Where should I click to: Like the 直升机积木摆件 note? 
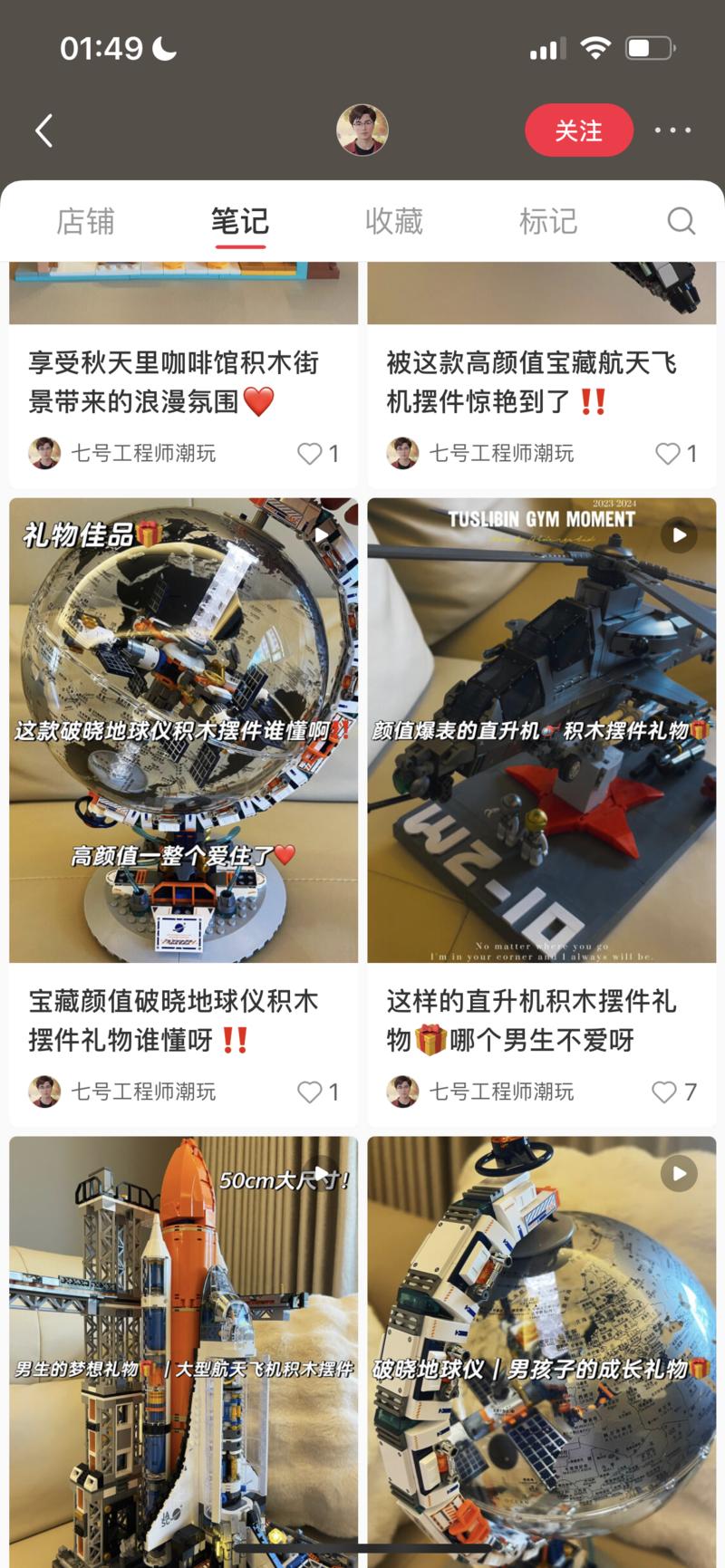(x=665, y=1092)
